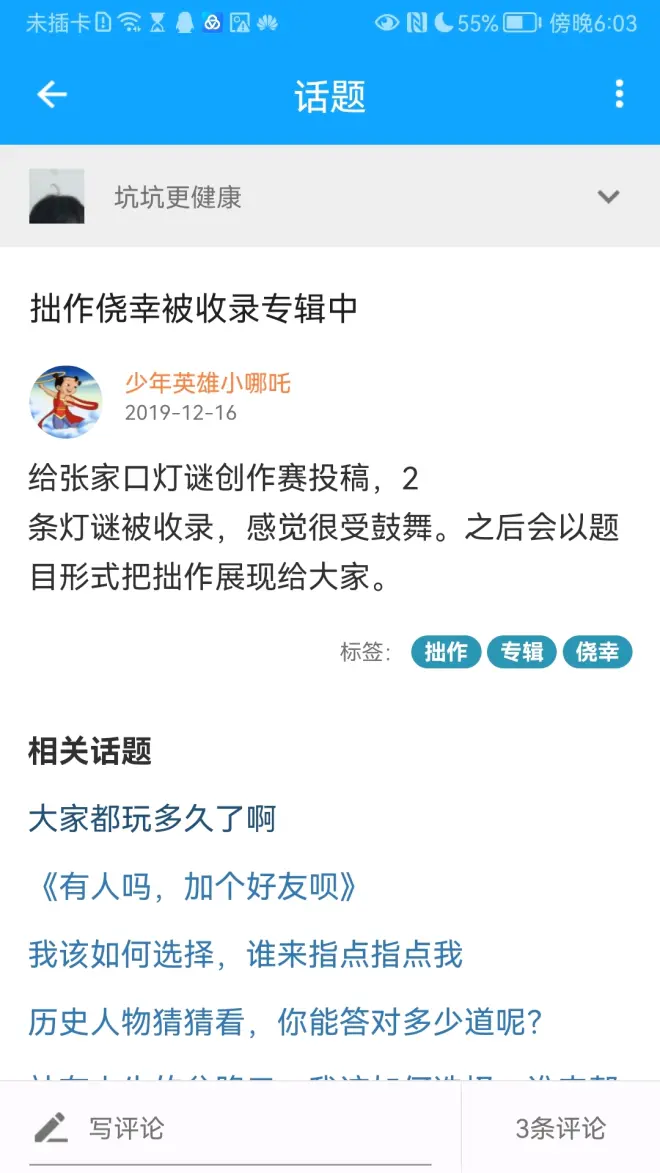This screenshot has height=1173, width=660.
Task: Open the author name 少年英雄小哪吒
Action: coord(208,383)
